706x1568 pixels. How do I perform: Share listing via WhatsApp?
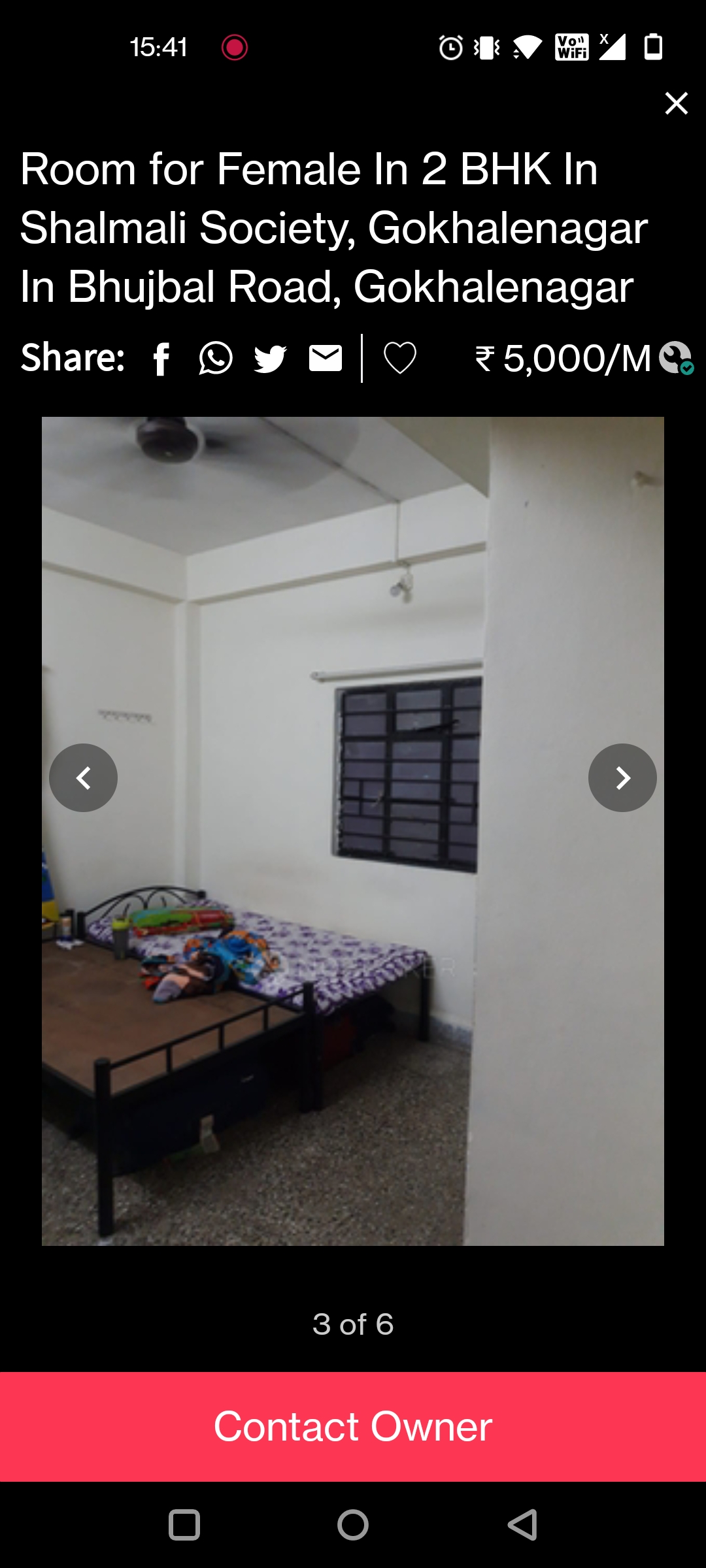[x=216, y=358]
